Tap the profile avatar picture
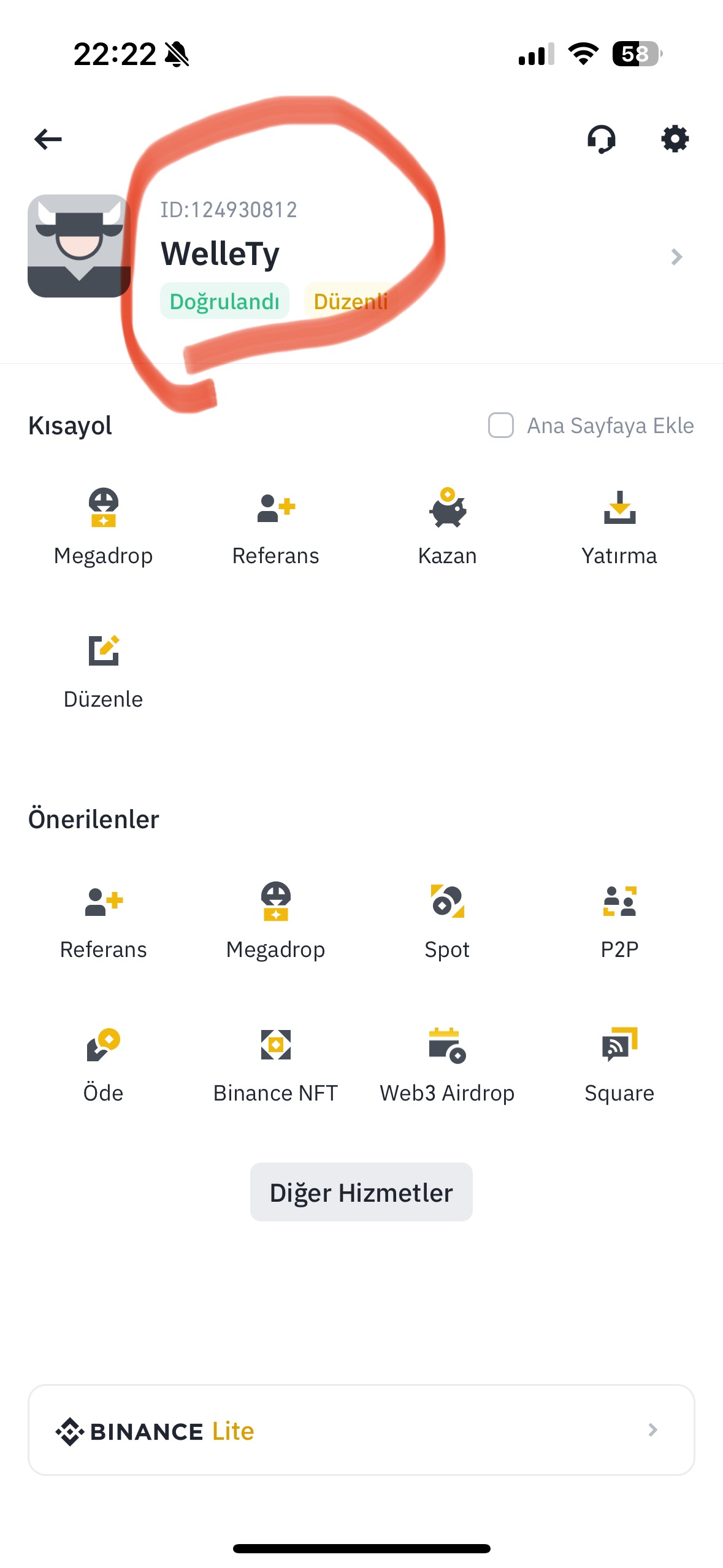The width and height of the screenshot is (723, 1568). [79, 246]
